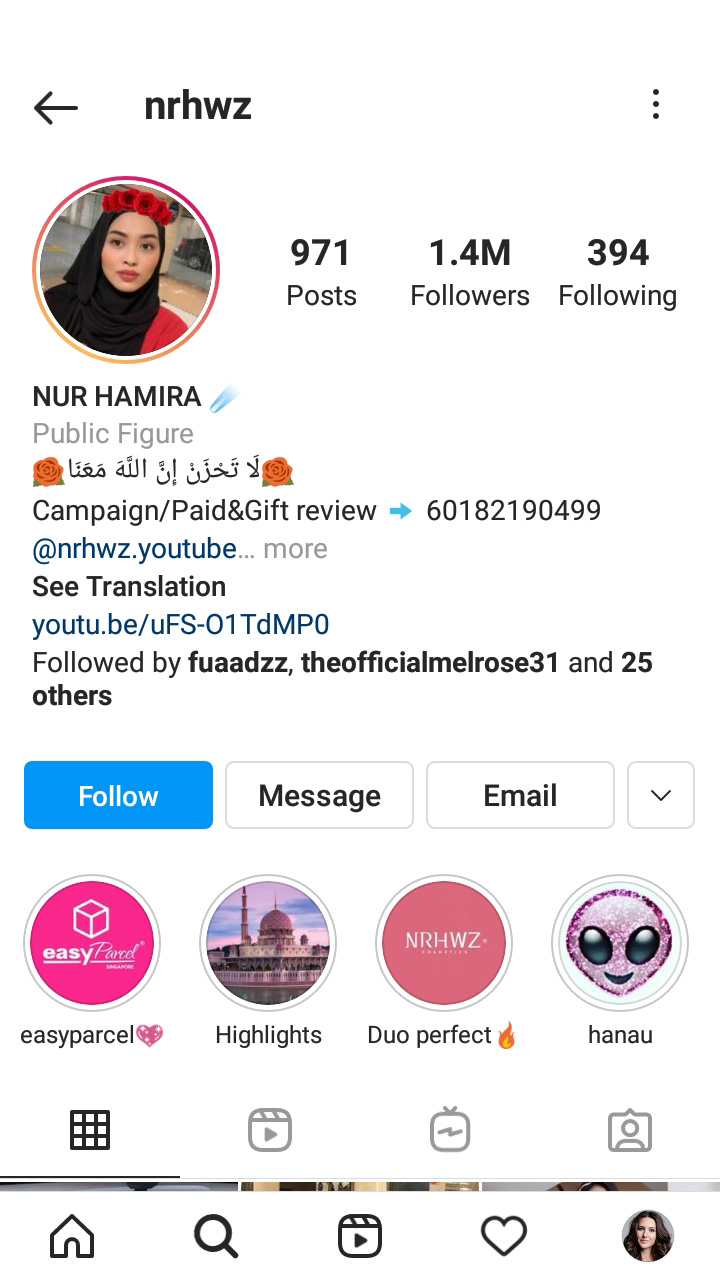Viewport: 720px width, 1280px height.
Task: Switch to the tagged photos tab
Action: pyautogui.click(x=630, y=1131)
